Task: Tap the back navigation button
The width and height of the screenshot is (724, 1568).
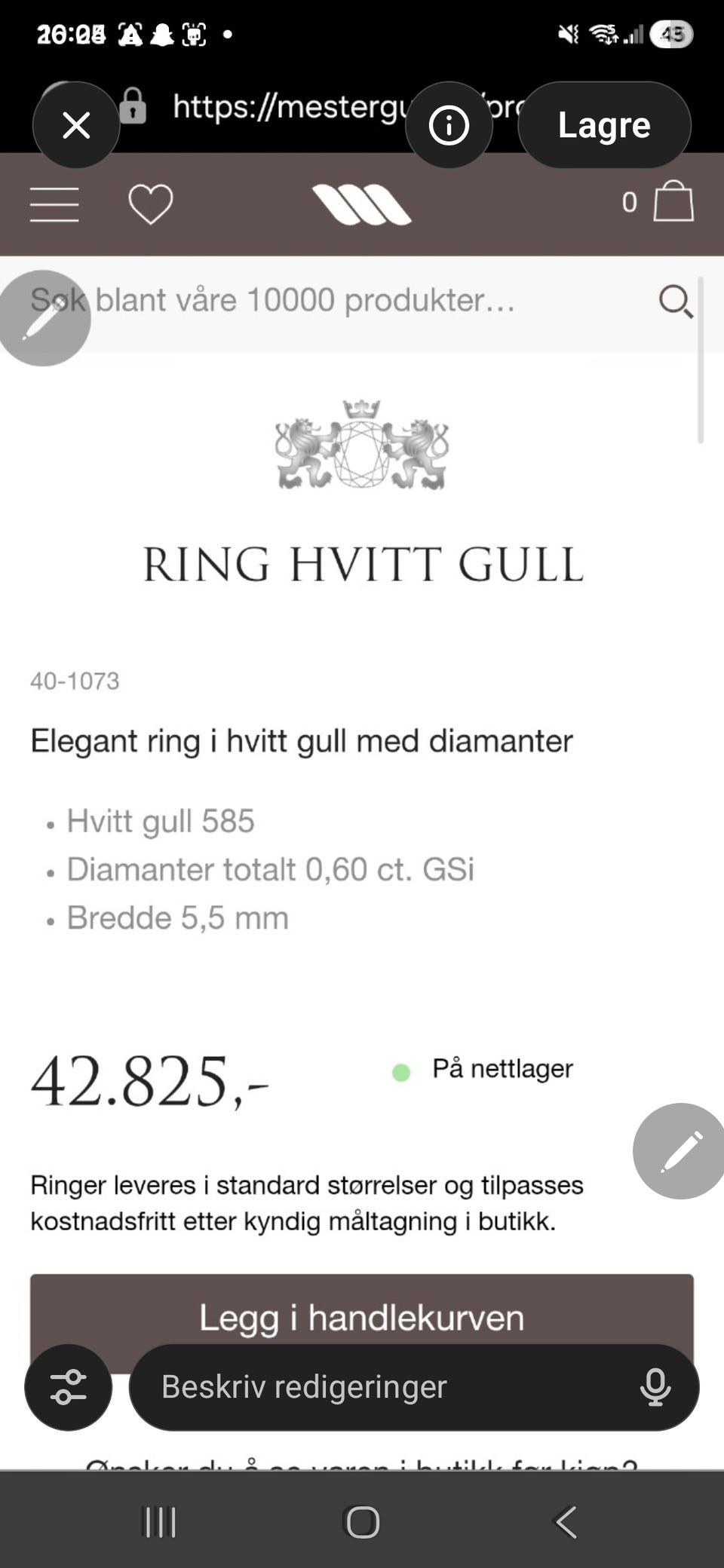Action: coord(566,1521)
